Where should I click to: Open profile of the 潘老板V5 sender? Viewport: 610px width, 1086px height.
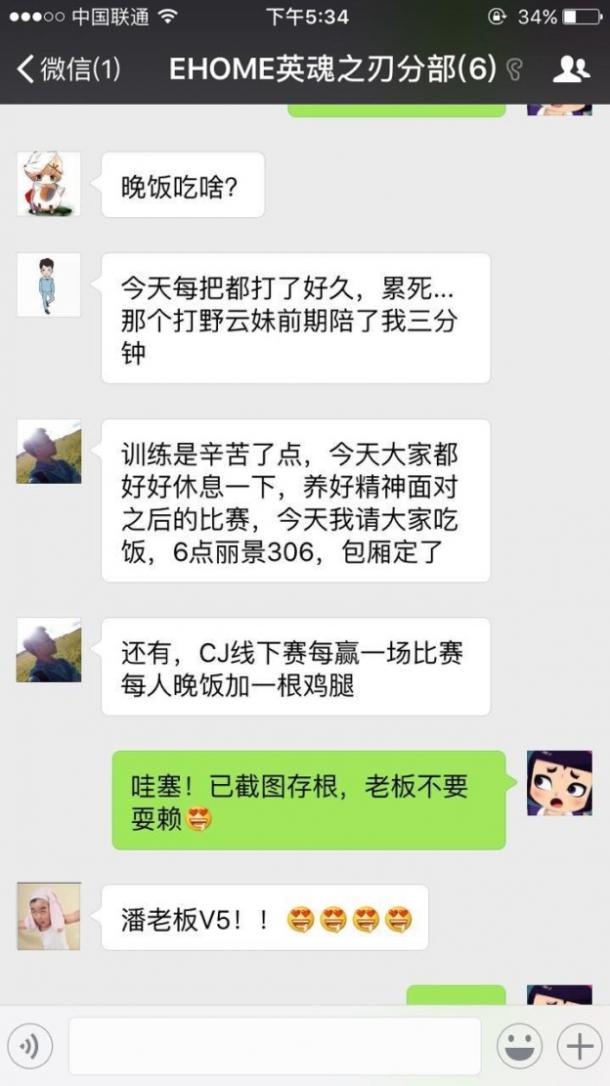coord(48,916)
